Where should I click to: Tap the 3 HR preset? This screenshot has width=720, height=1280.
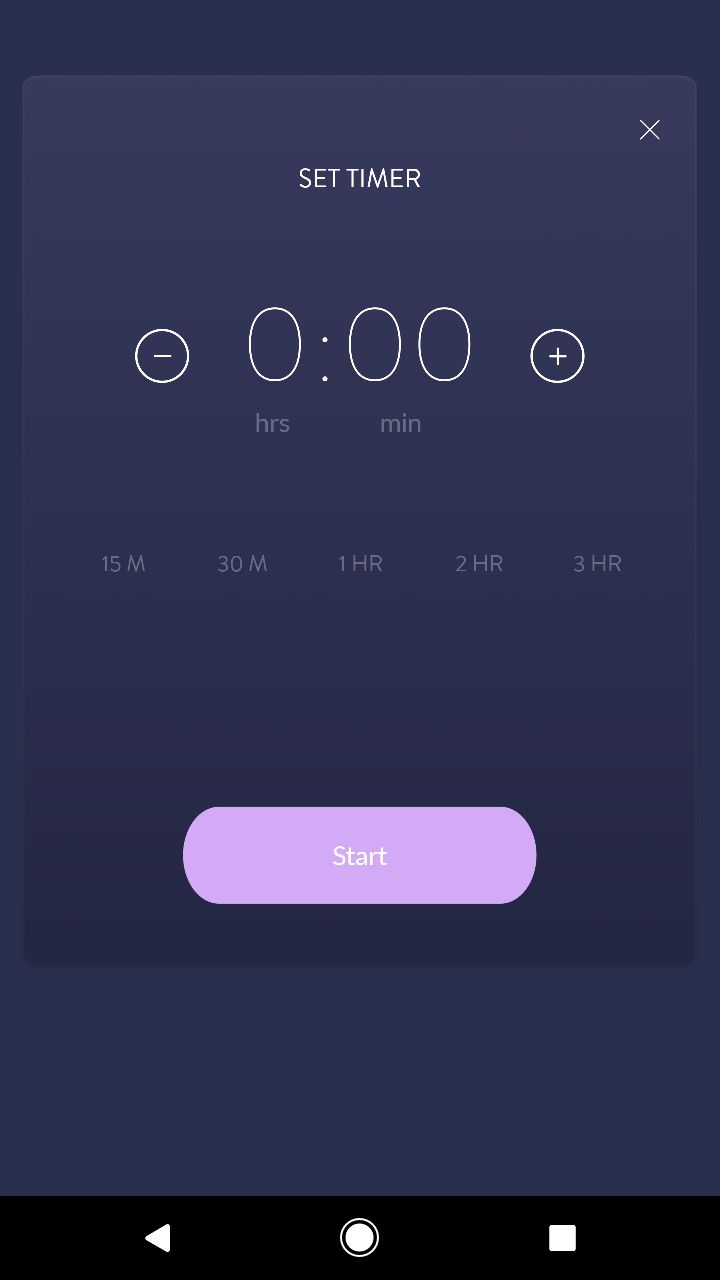pyautogui.click(x=597, y=564)
